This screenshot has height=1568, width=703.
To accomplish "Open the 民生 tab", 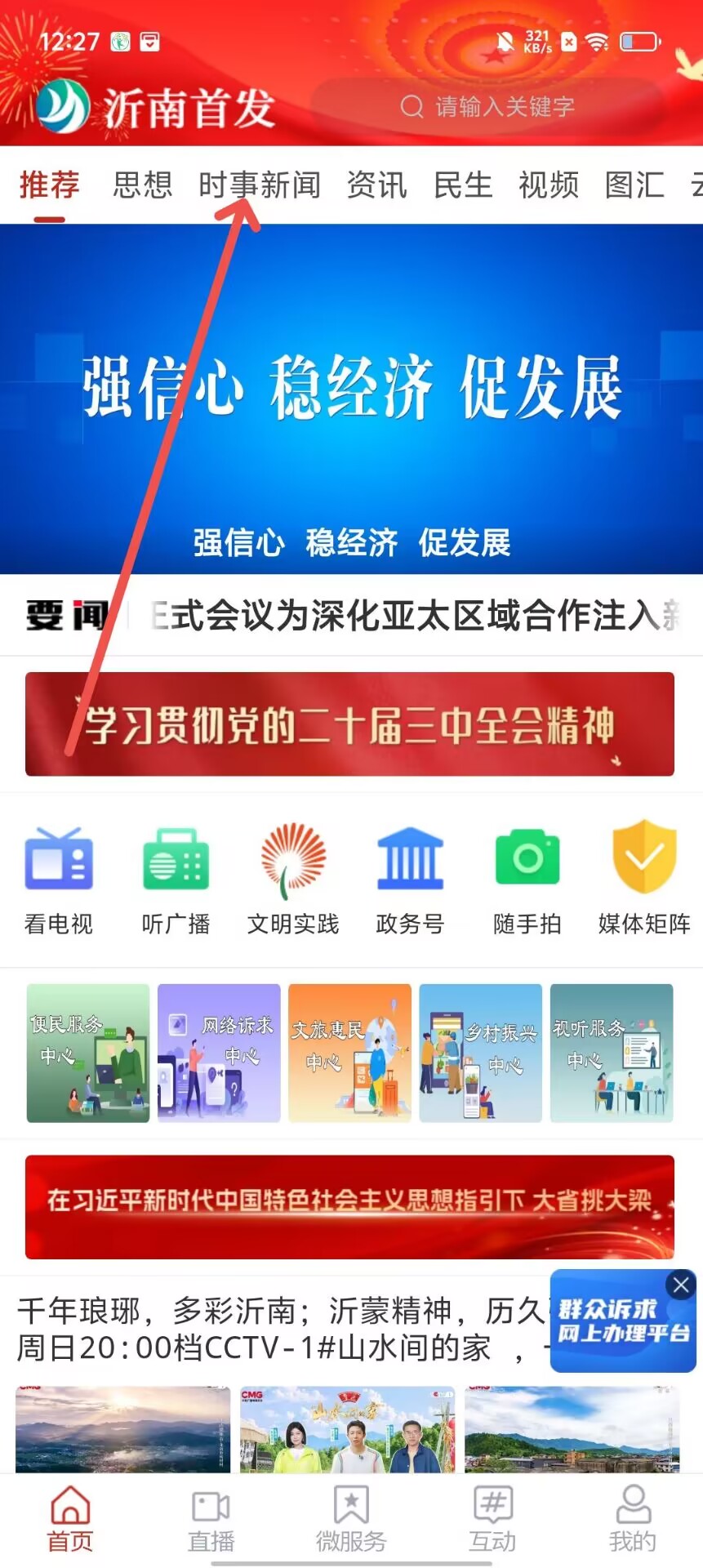I will [x=463, y=185].
